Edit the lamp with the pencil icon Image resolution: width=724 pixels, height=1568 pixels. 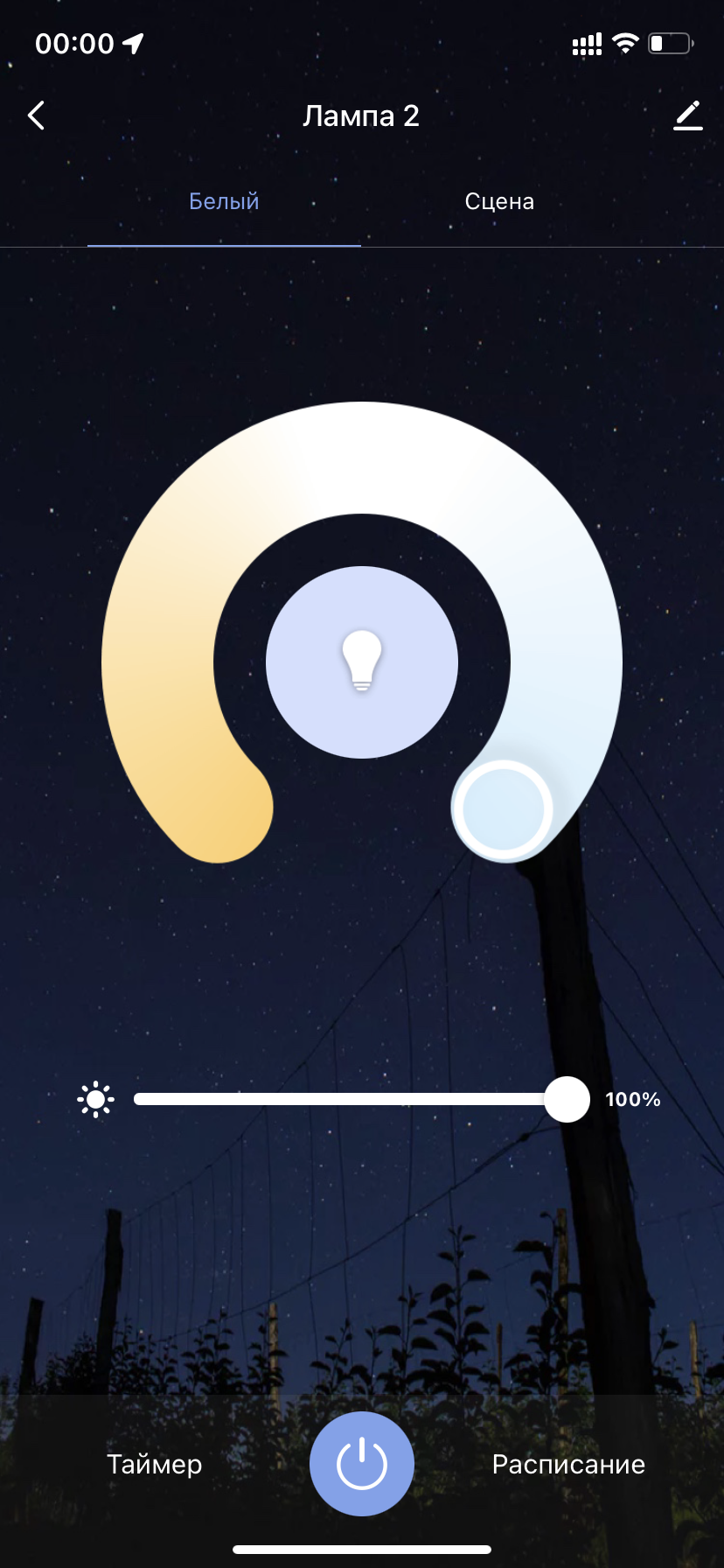[688, 115]
